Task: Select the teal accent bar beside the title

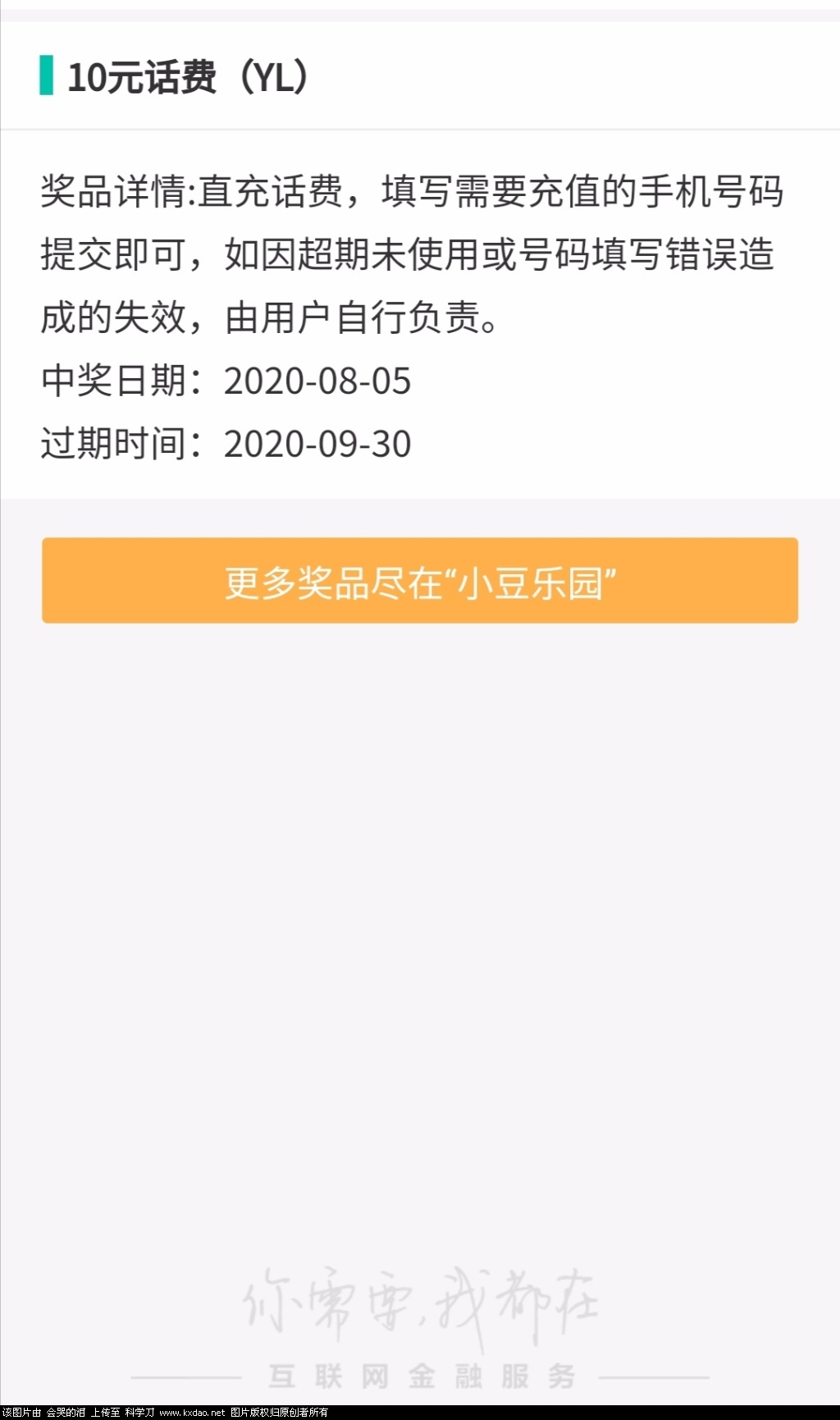Action: [x=46, y=76]
